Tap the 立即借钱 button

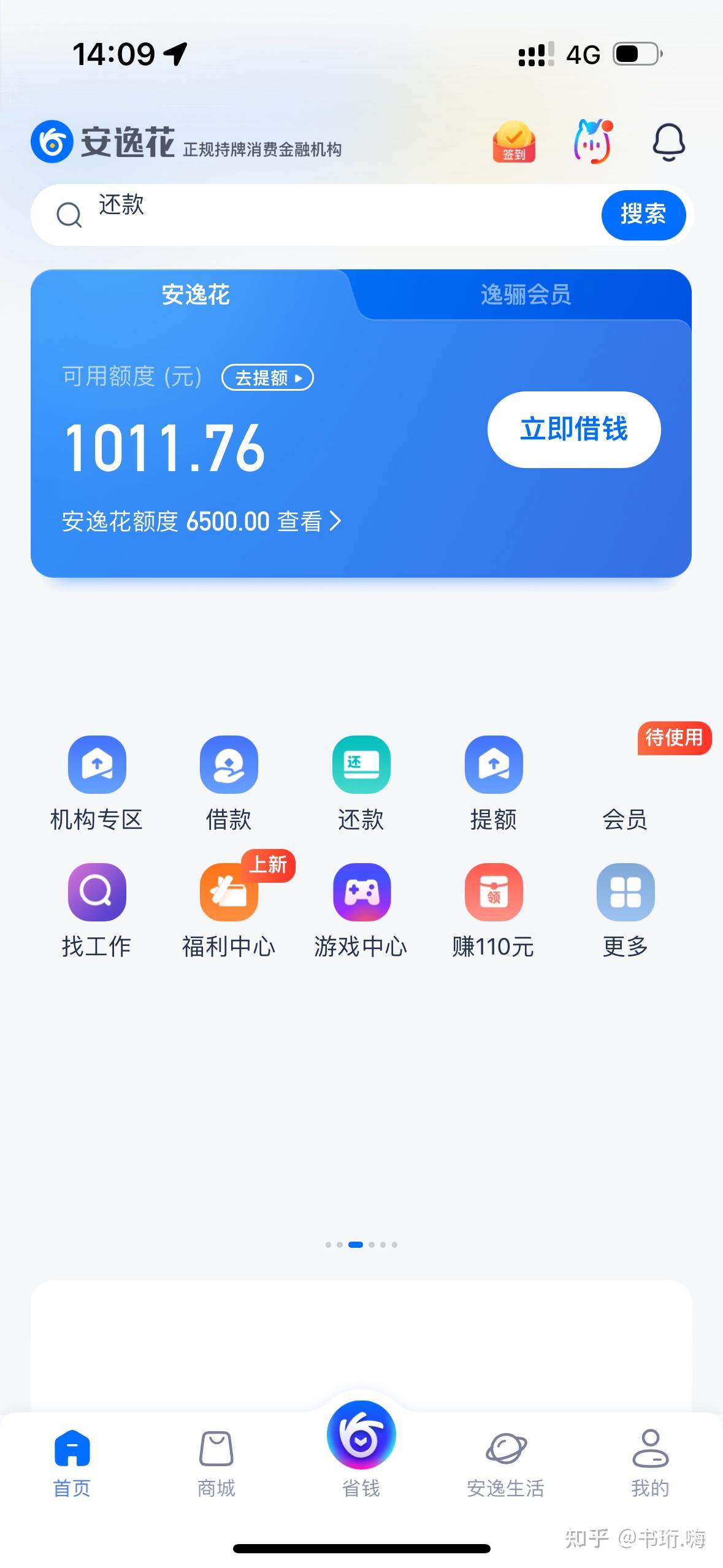point(573,429)
